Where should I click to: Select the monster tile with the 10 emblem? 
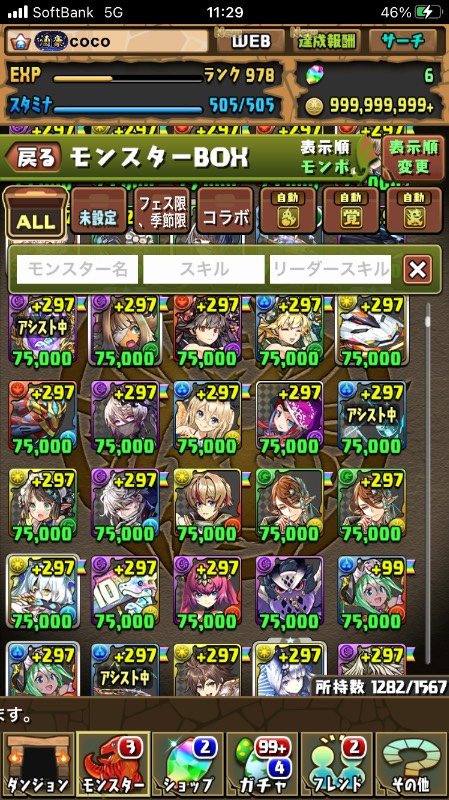[x=126, y=593]
